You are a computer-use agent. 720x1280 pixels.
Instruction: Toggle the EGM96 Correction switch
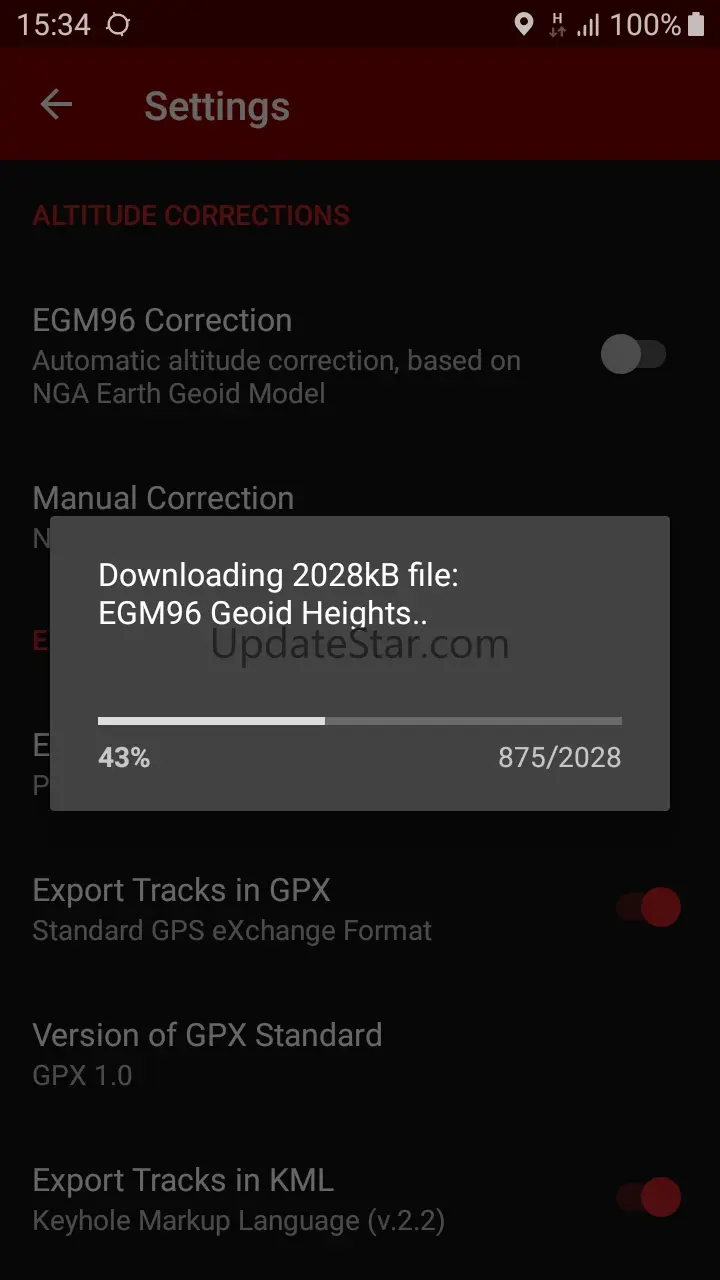point(633,354)
